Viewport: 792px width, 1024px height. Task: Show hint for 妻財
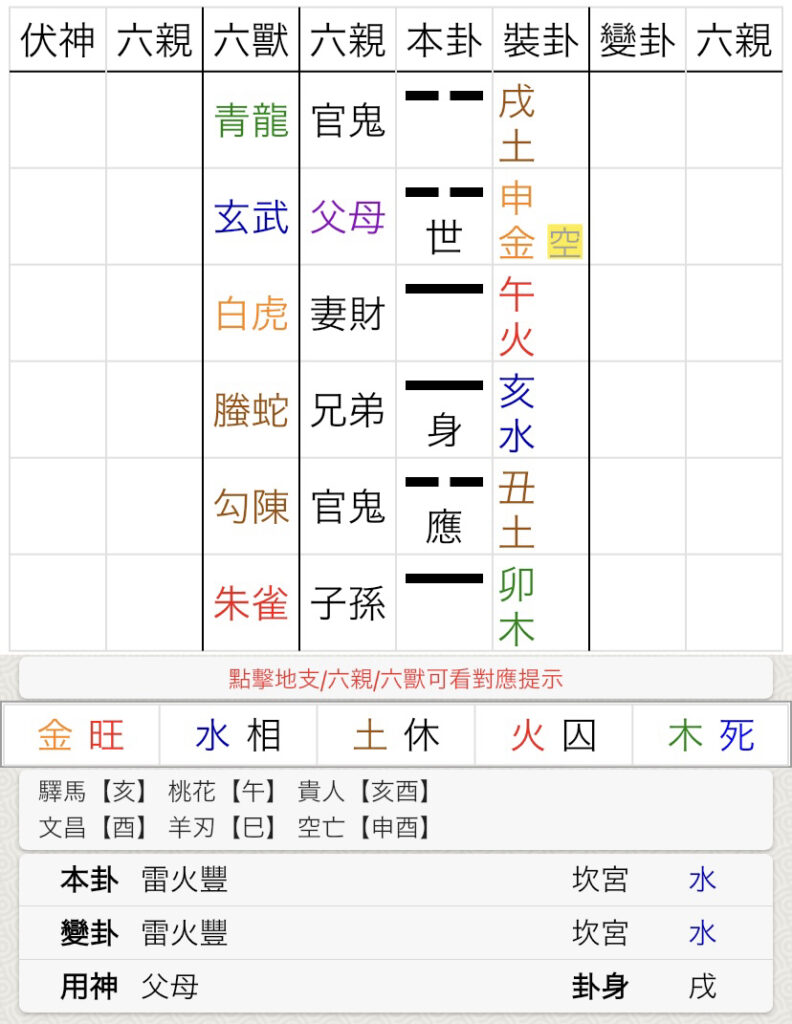pyautogui.click(x=347, y=314)
